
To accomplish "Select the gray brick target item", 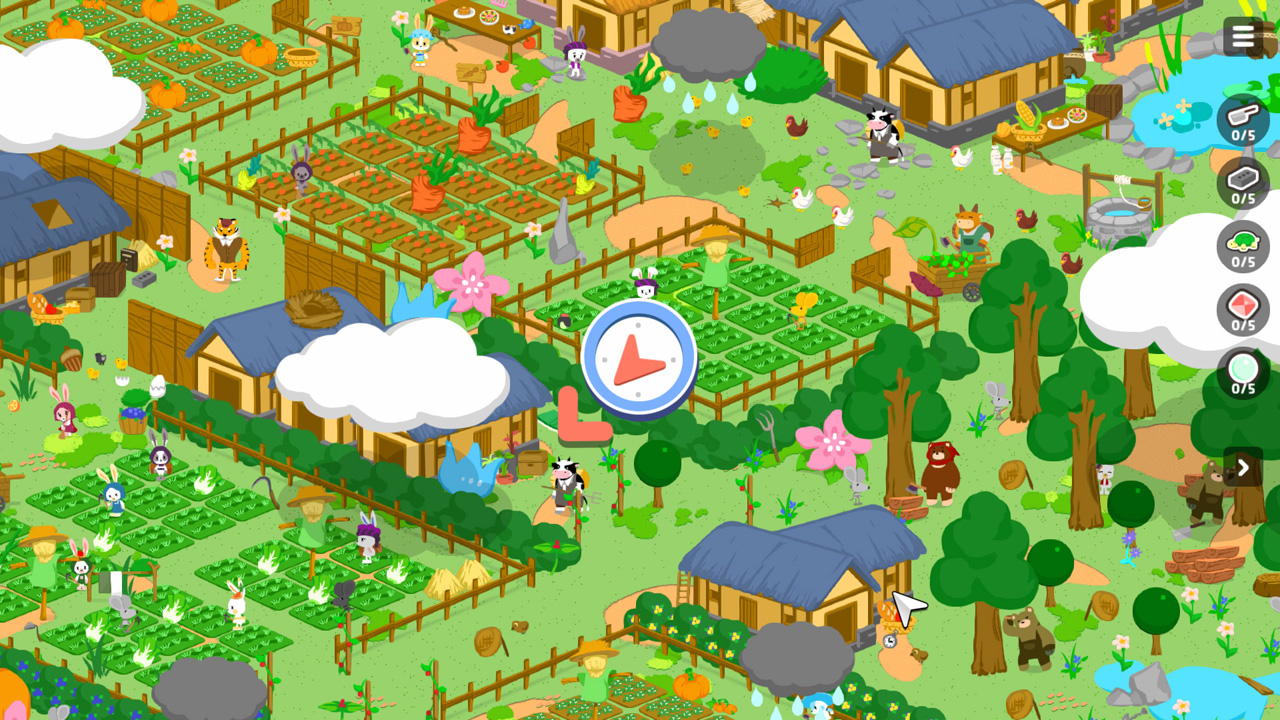I will click(x=1243, y=182).
